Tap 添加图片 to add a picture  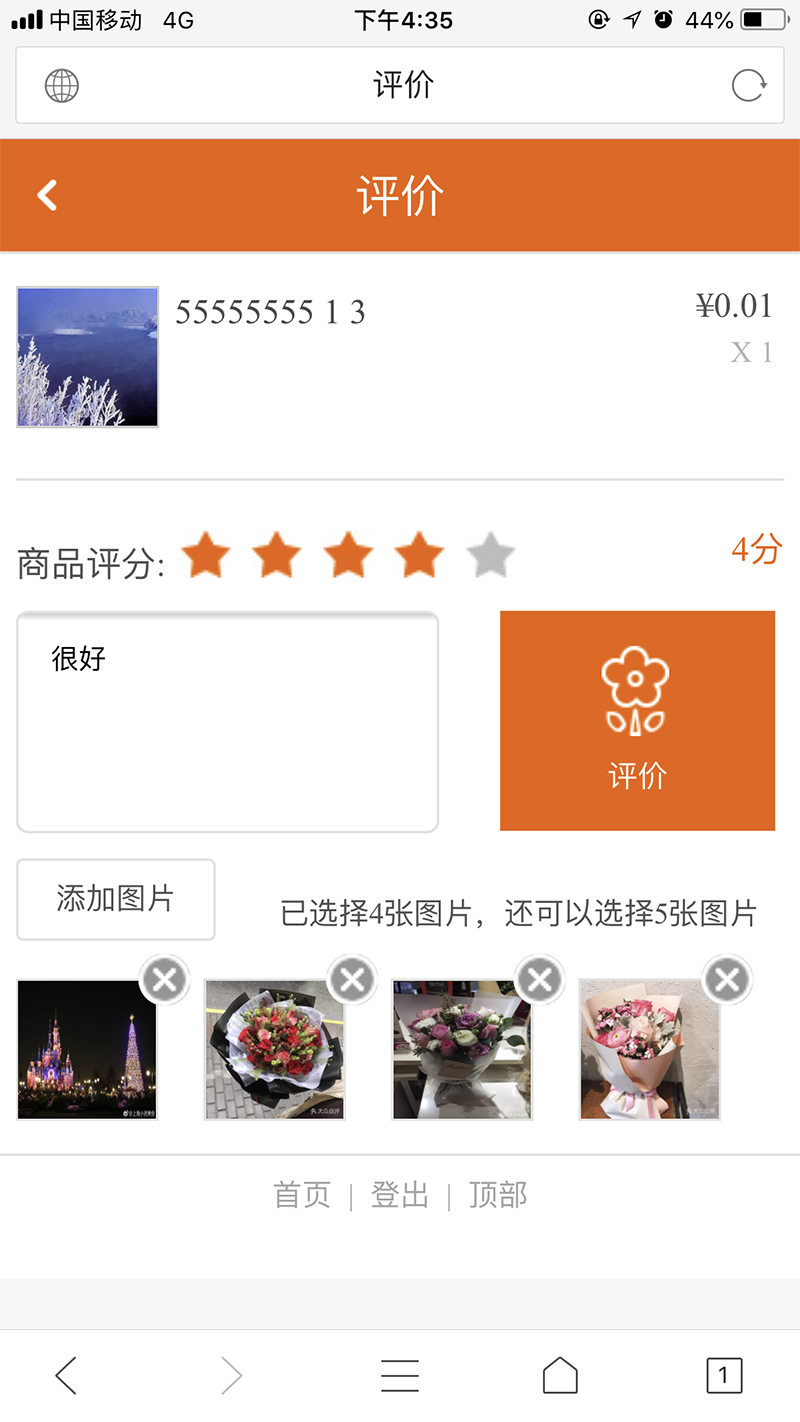(115, 899)
